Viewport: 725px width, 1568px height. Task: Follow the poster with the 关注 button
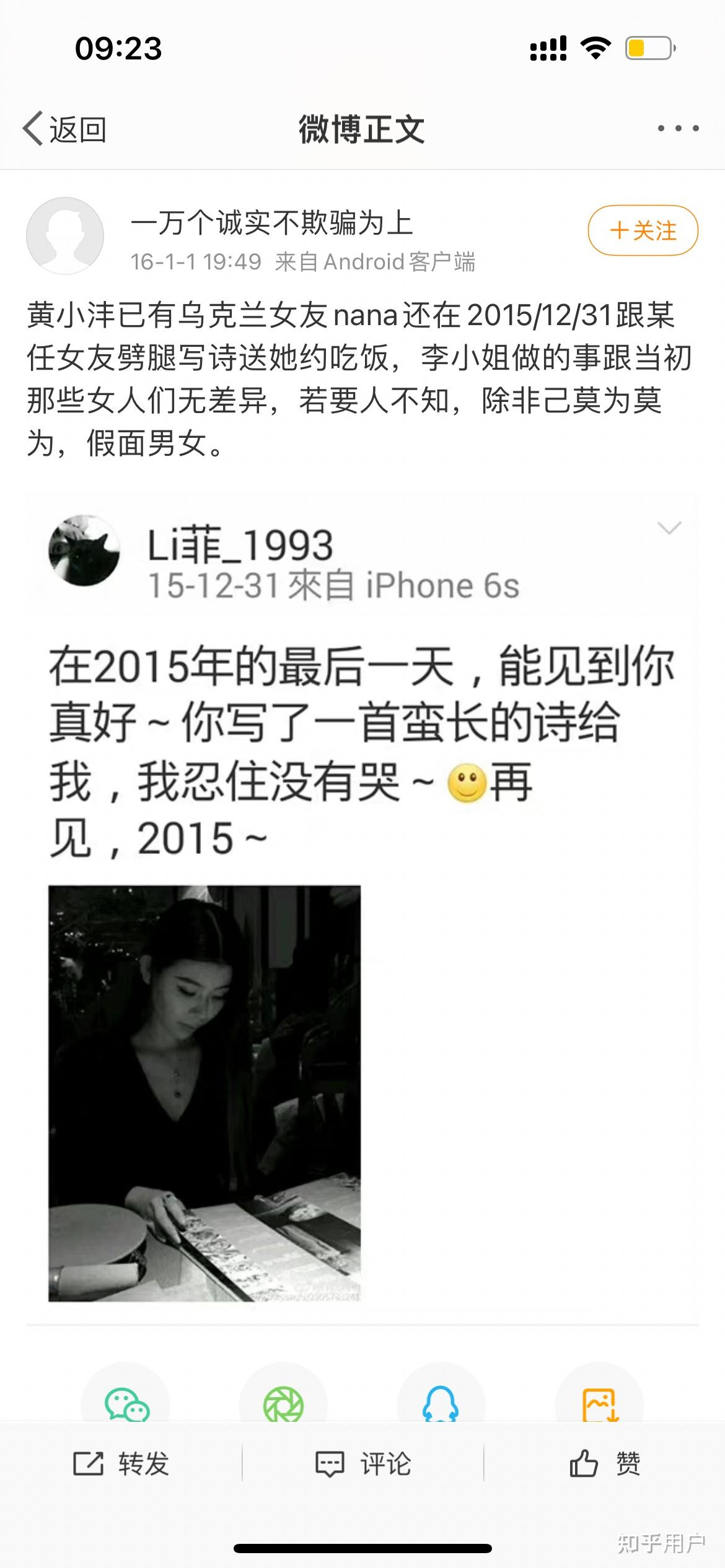(643, 230)
